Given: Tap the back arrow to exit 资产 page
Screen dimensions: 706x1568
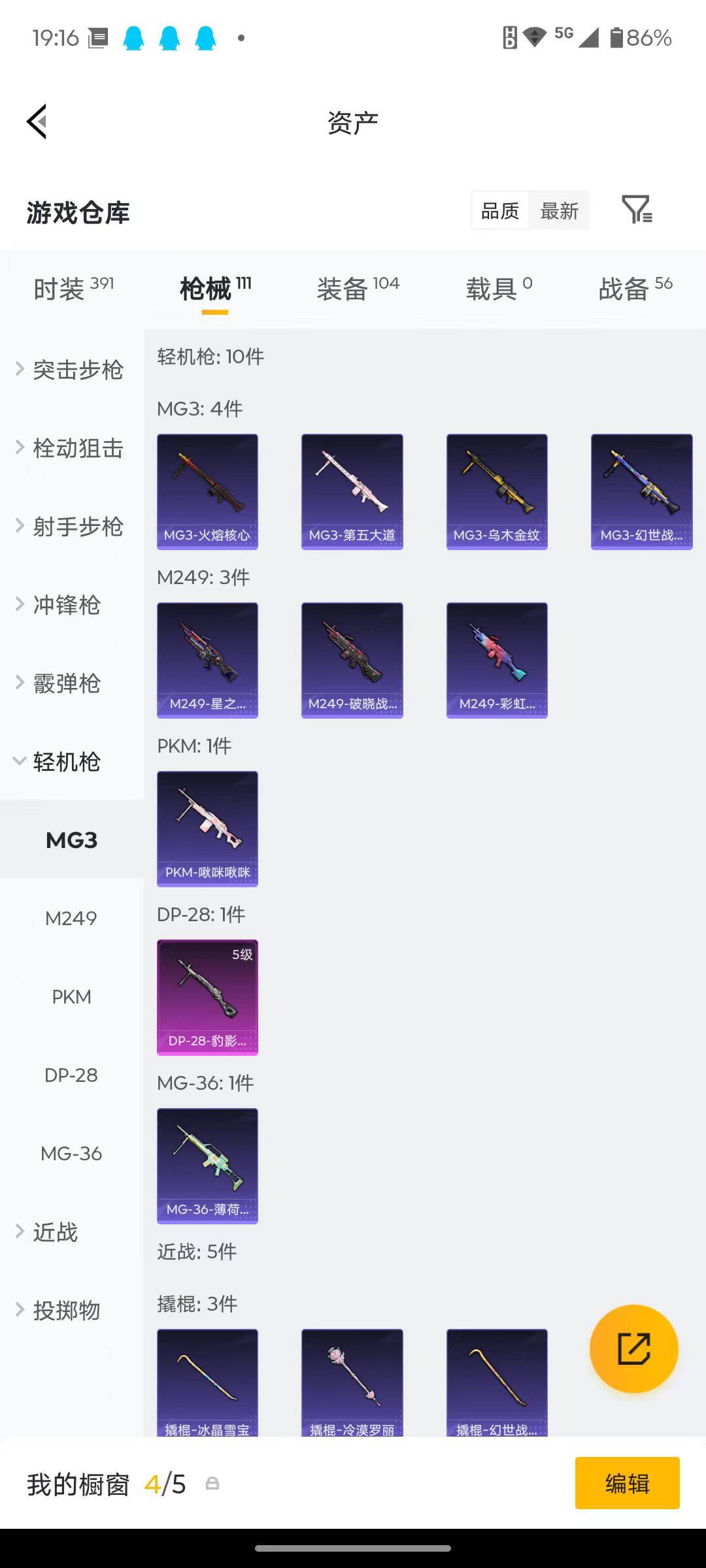Looking at the screenshot, I should click(37, 122).
